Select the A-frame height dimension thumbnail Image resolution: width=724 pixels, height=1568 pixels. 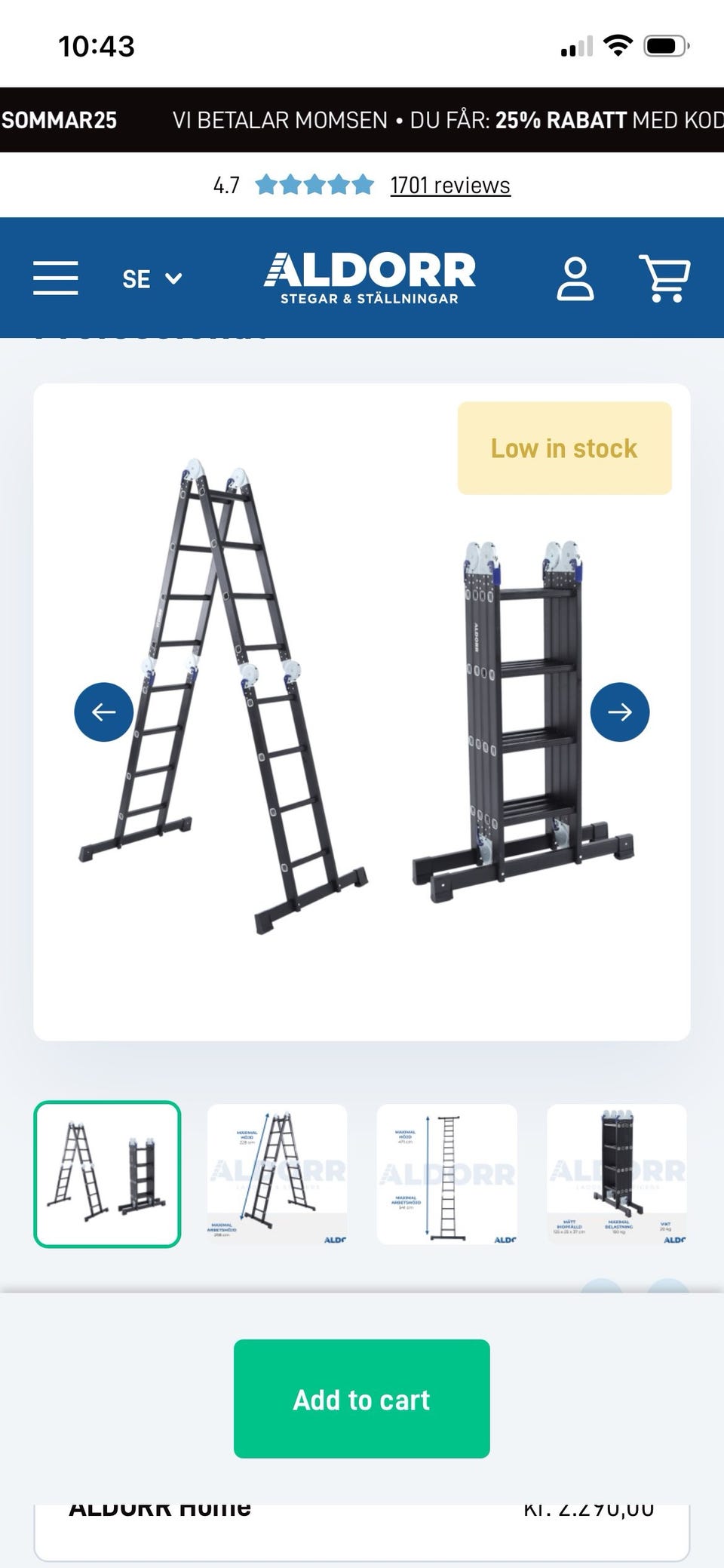coord(277,1174)
